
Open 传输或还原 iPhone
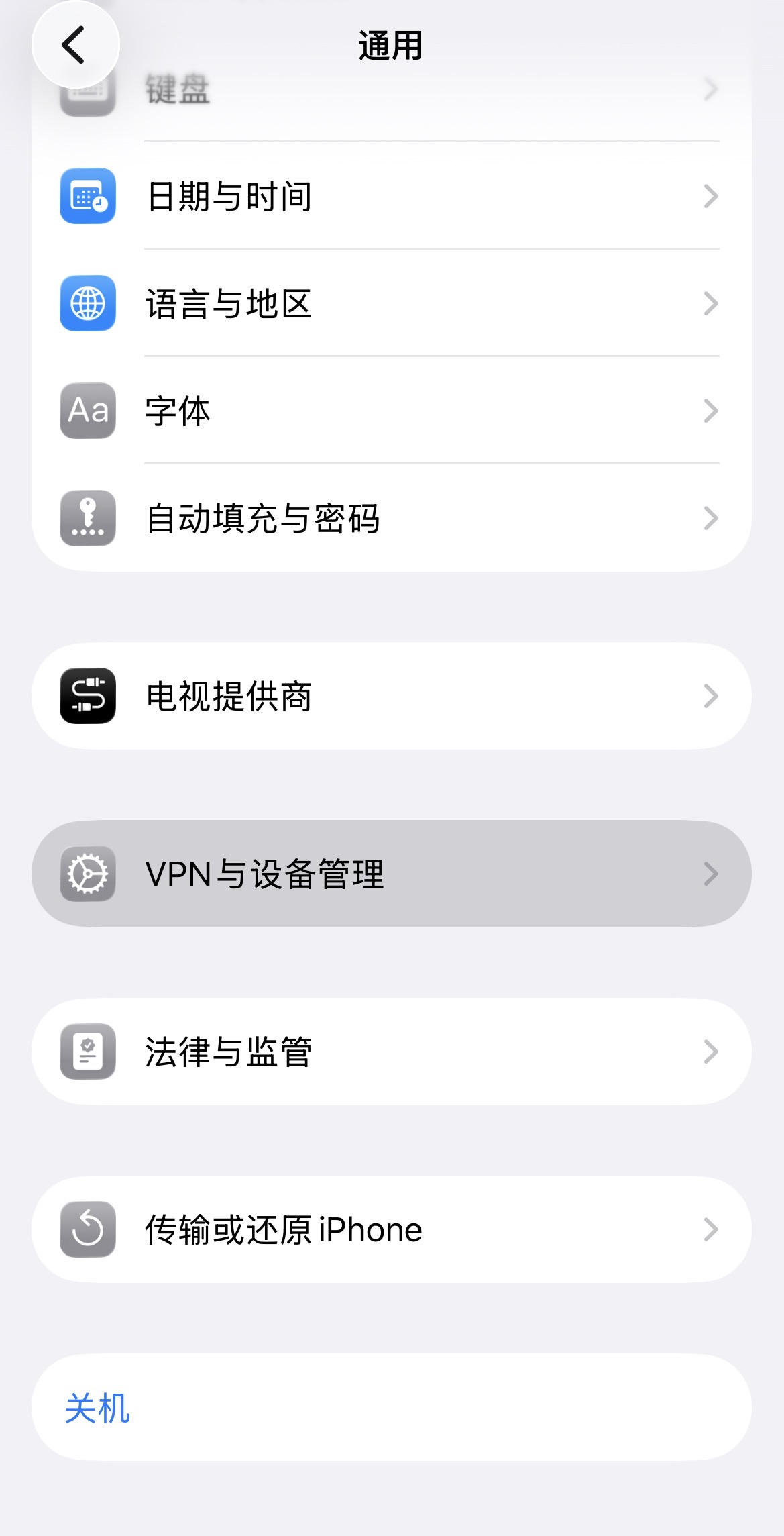(x=392, y=1229)
